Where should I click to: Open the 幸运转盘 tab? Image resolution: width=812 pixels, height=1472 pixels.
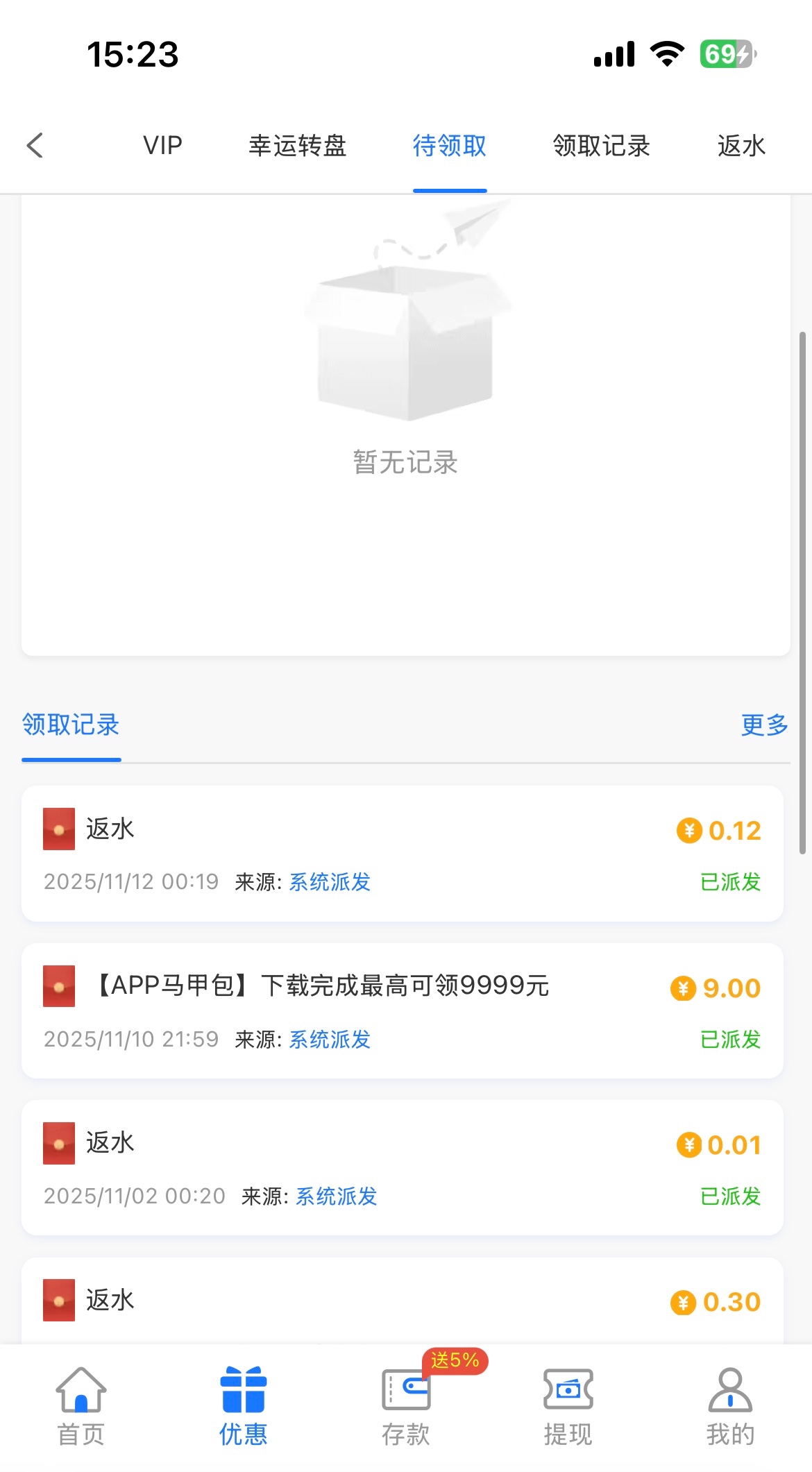point(297,146)
